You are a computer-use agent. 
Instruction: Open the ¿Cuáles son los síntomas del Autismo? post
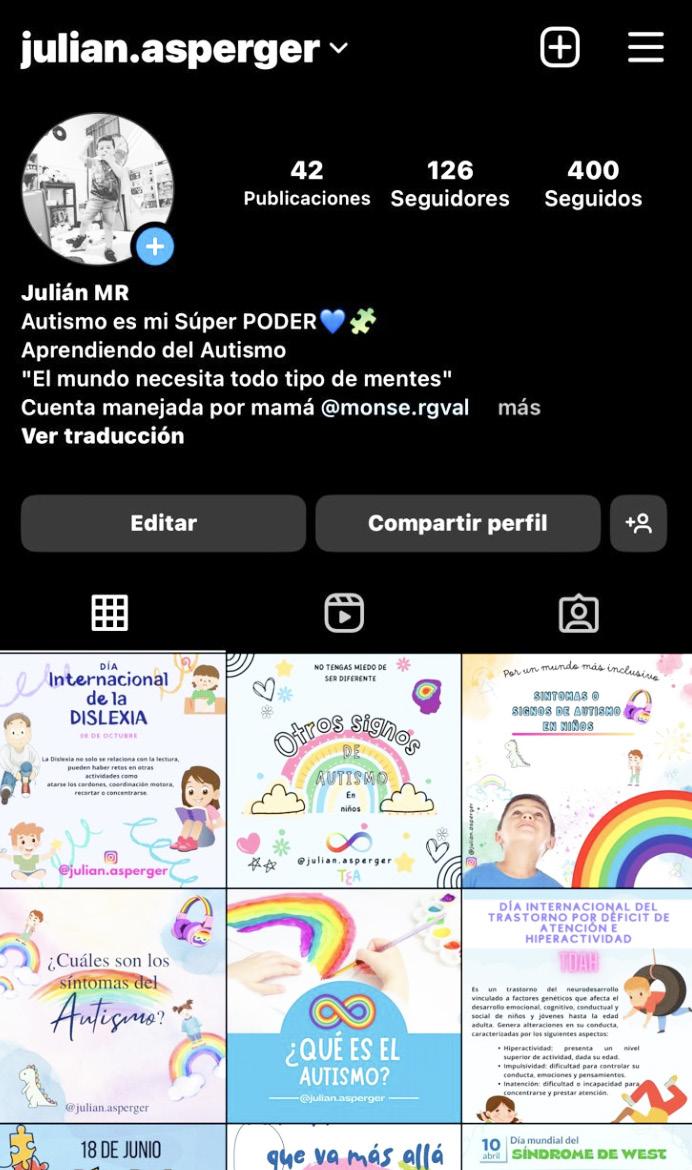pyautogui.click(x=112, y=1005)
